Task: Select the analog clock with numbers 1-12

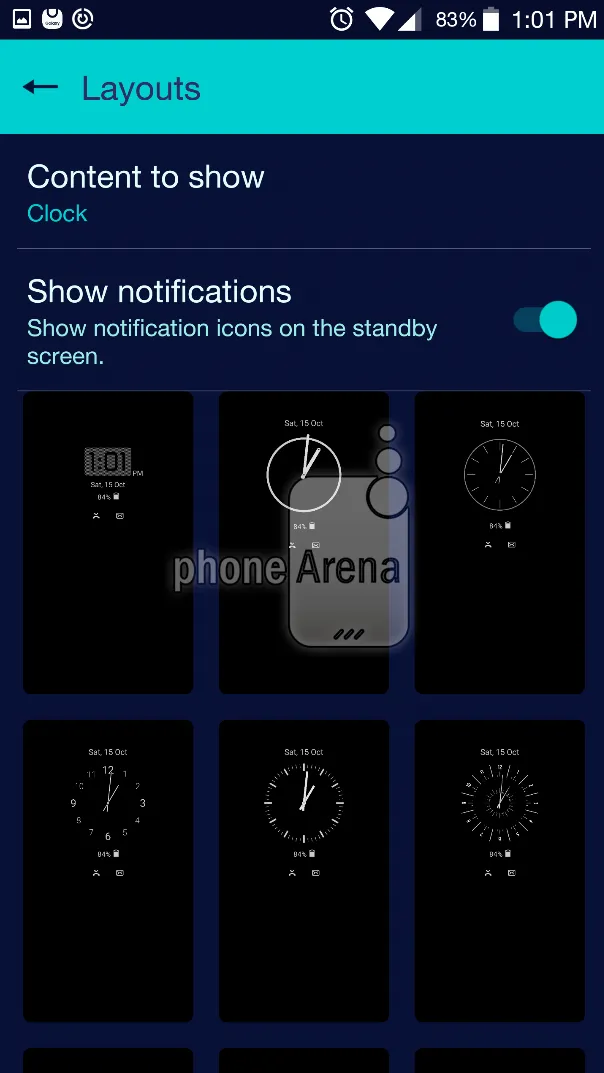Action: (x=108, y=870)
